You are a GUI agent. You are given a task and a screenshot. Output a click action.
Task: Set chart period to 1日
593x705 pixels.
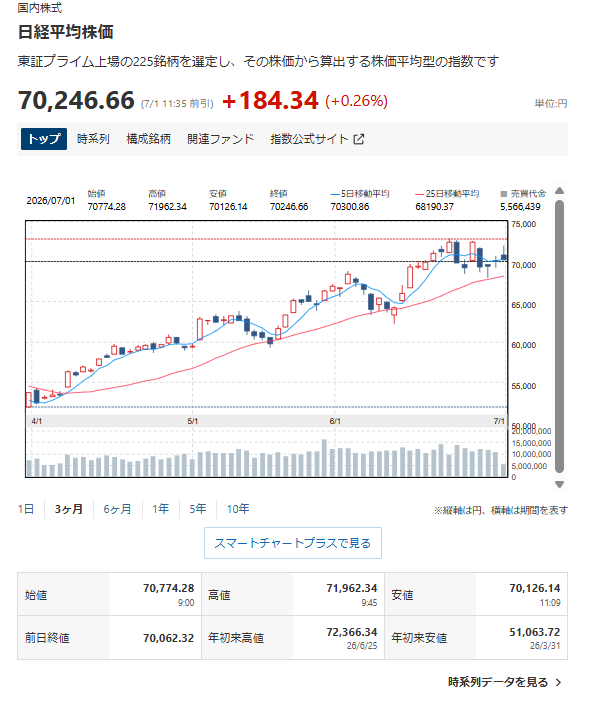click(26, 509)
